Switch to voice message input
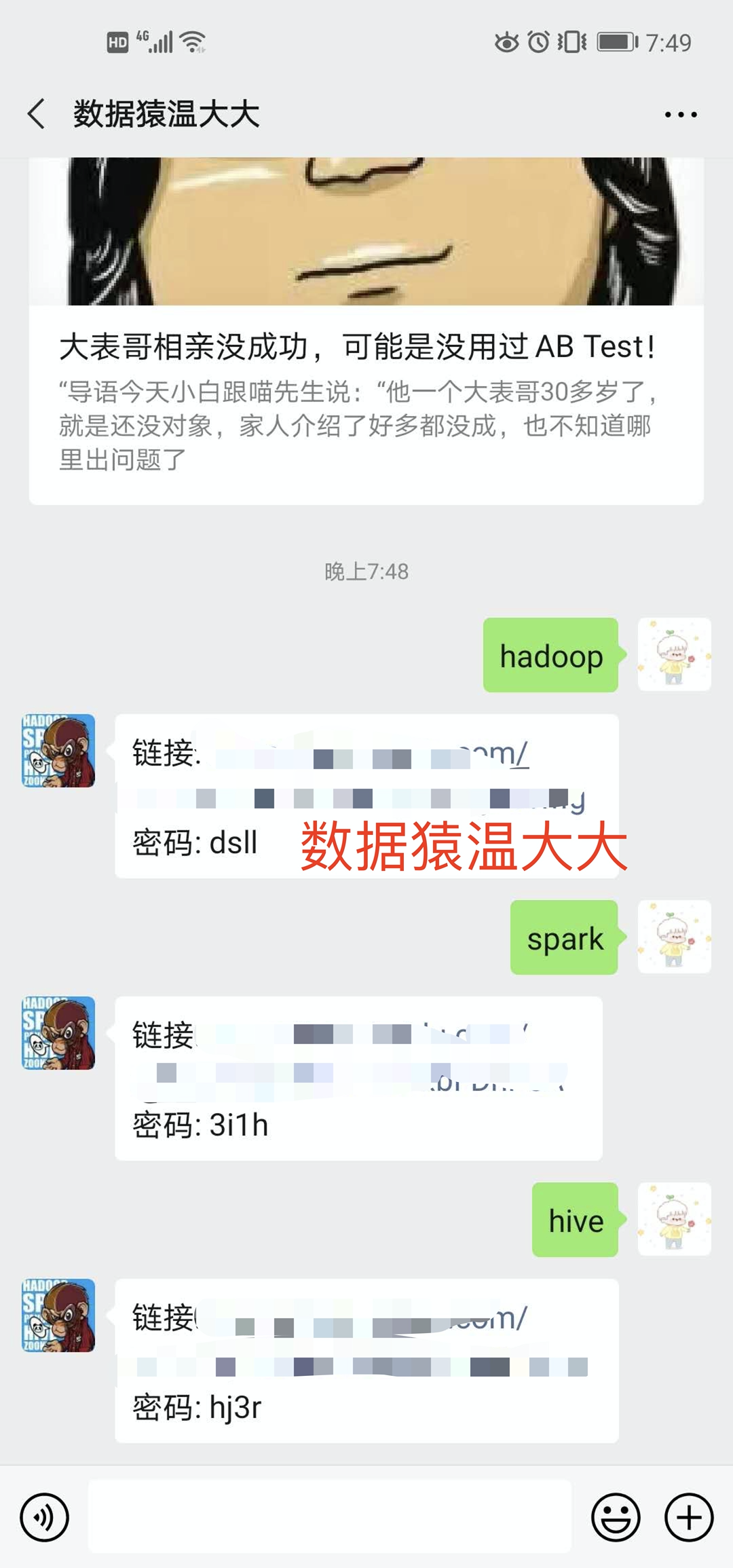Screen dimensions: 733x1568 (x=44, y=1517)
